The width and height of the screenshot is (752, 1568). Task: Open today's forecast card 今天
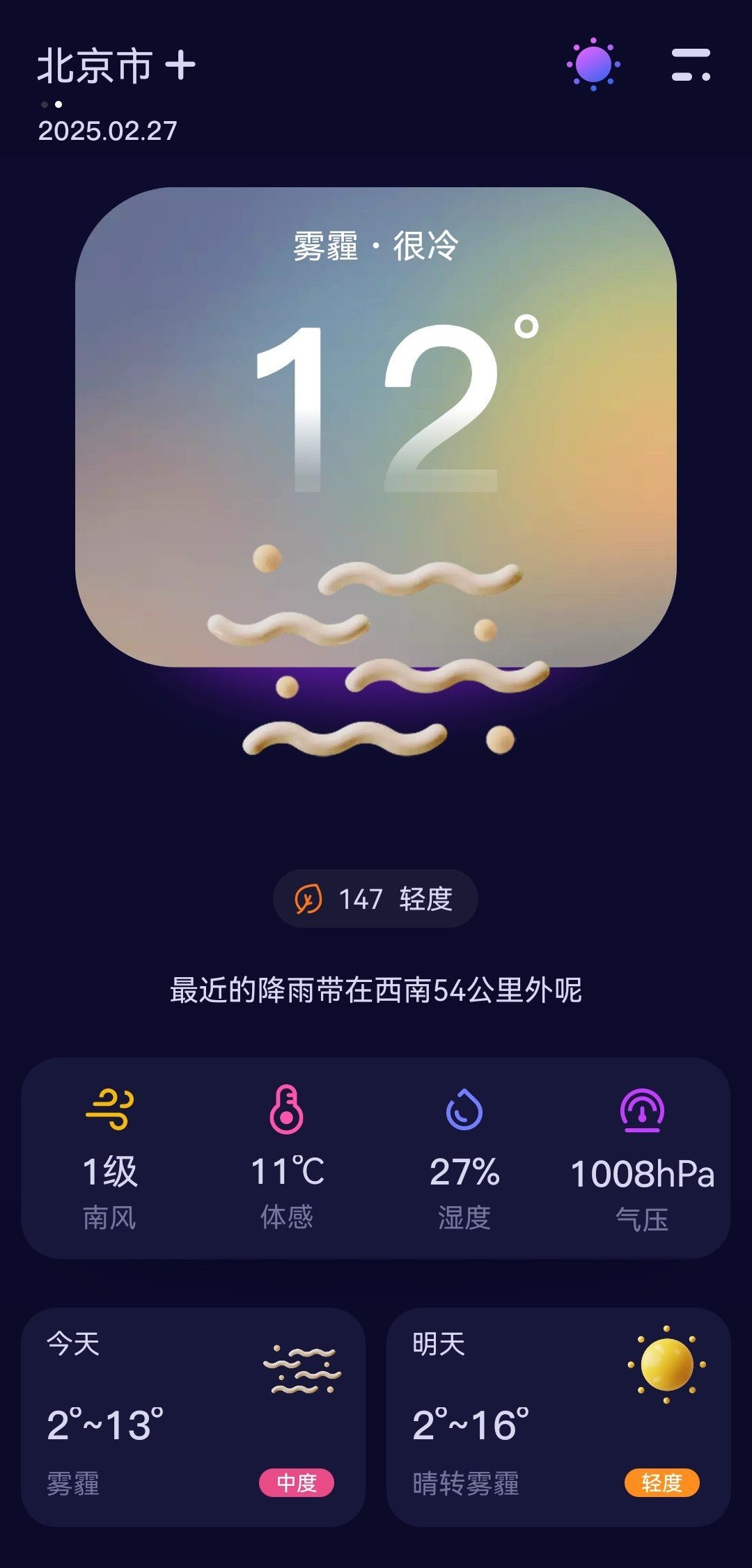click(193, 1416)
